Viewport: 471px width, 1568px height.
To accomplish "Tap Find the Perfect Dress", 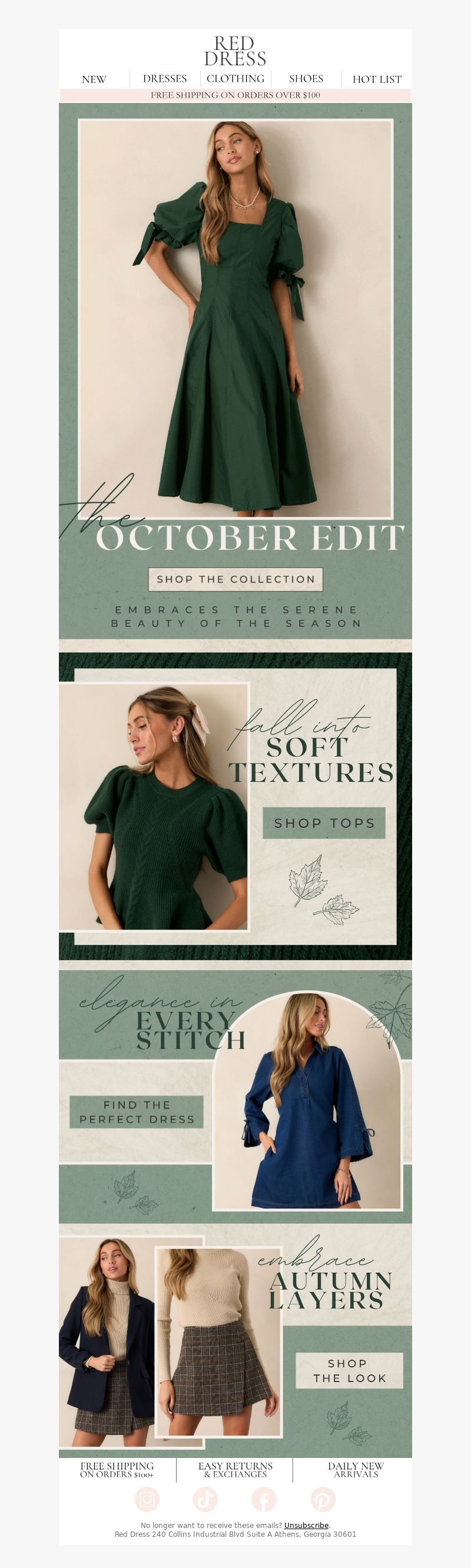I will (x=137, y=1112).
